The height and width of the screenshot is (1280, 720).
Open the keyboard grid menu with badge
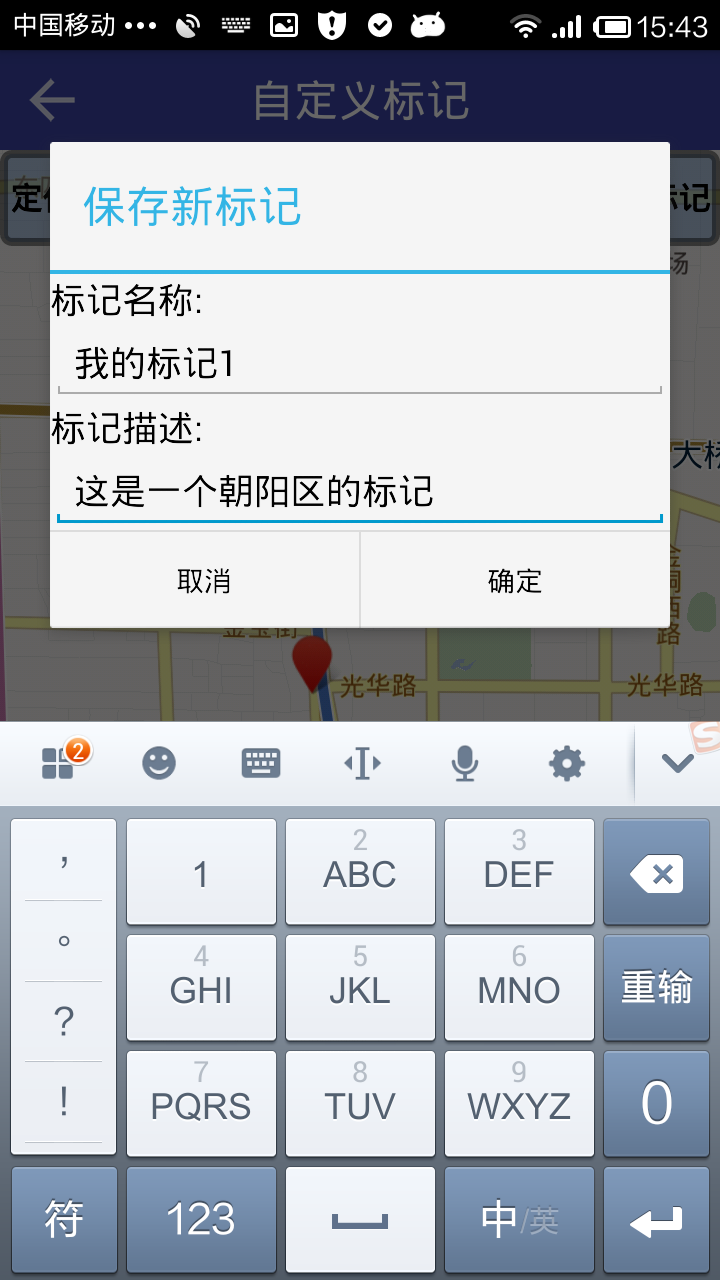point(58,764)
